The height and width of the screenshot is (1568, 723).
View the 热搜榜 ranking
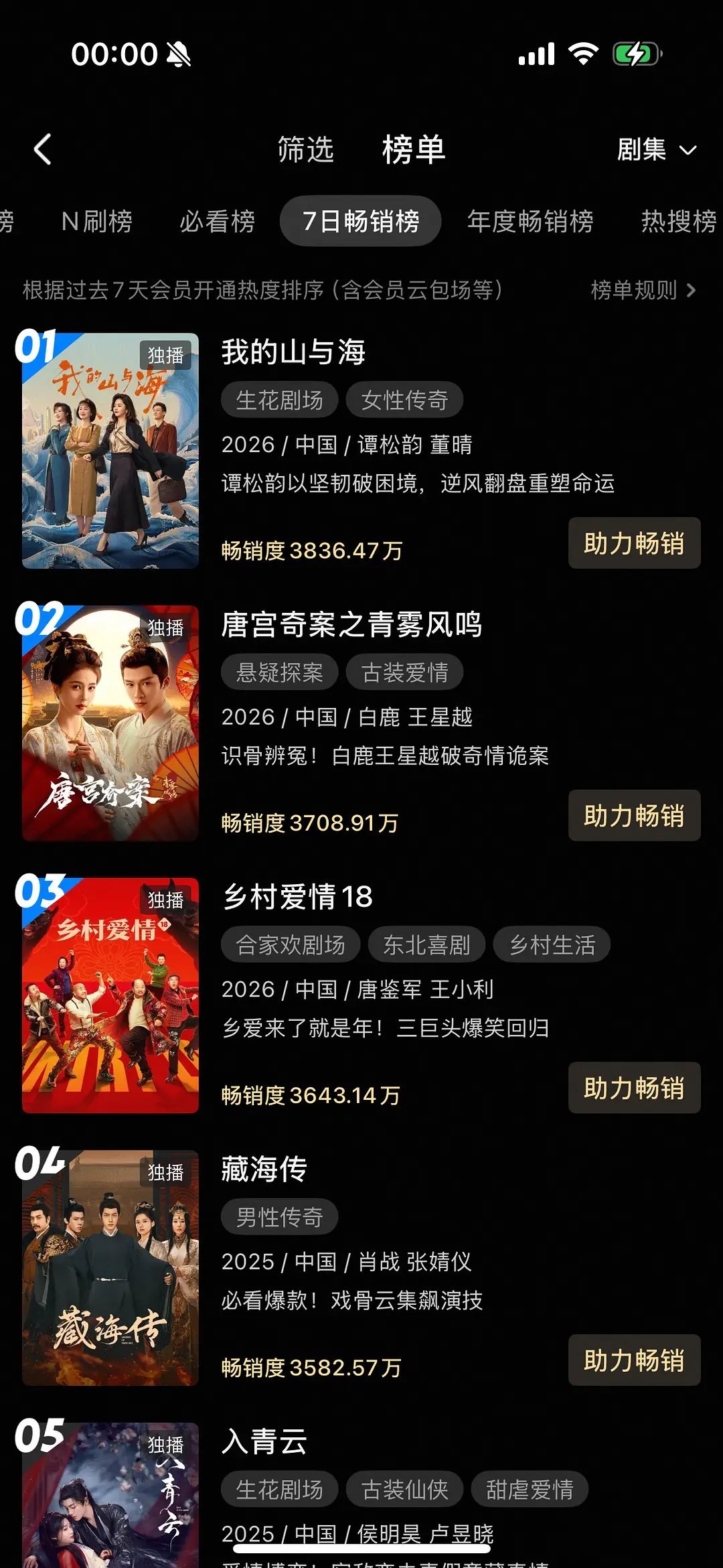pyautogui.click(x=678, y=221)
